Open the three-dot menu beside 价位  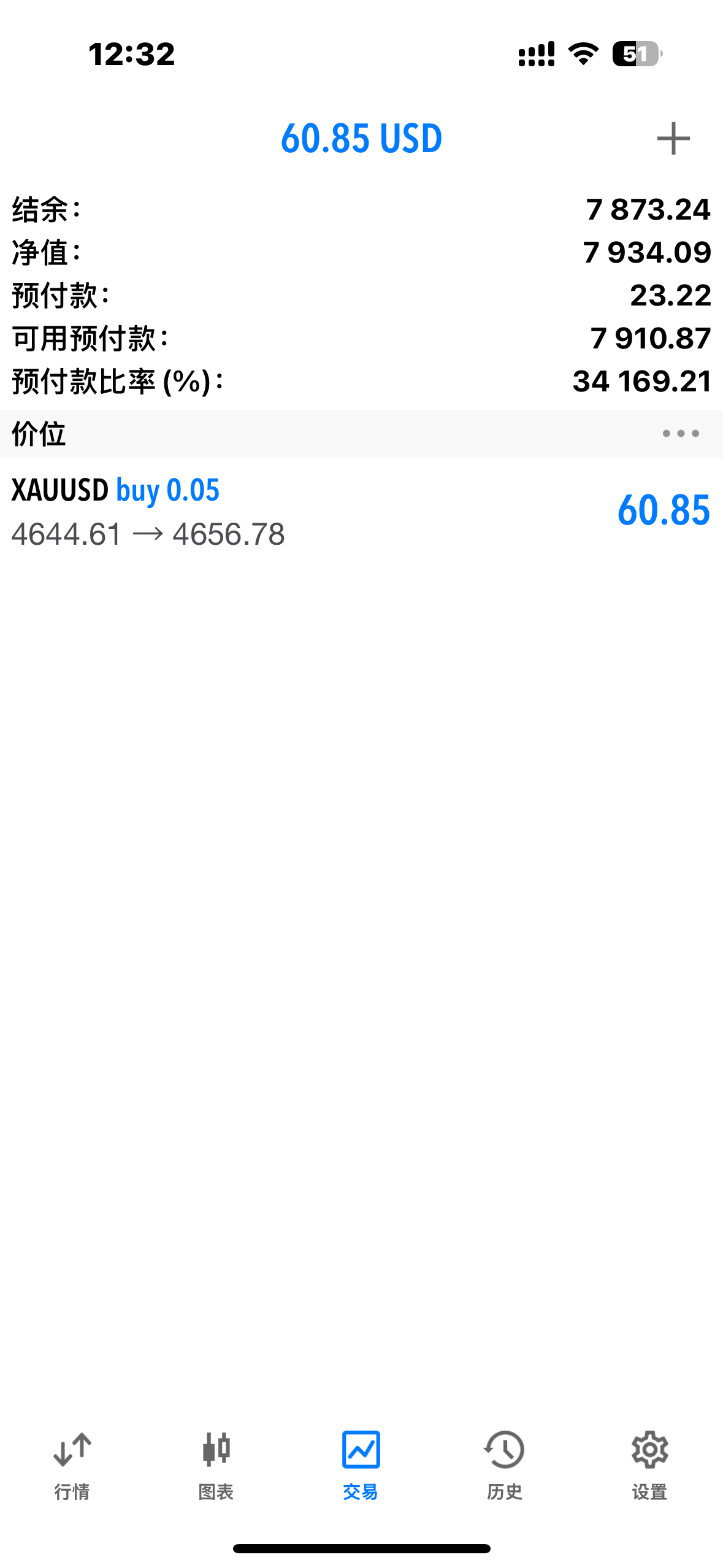pos(680,434)
